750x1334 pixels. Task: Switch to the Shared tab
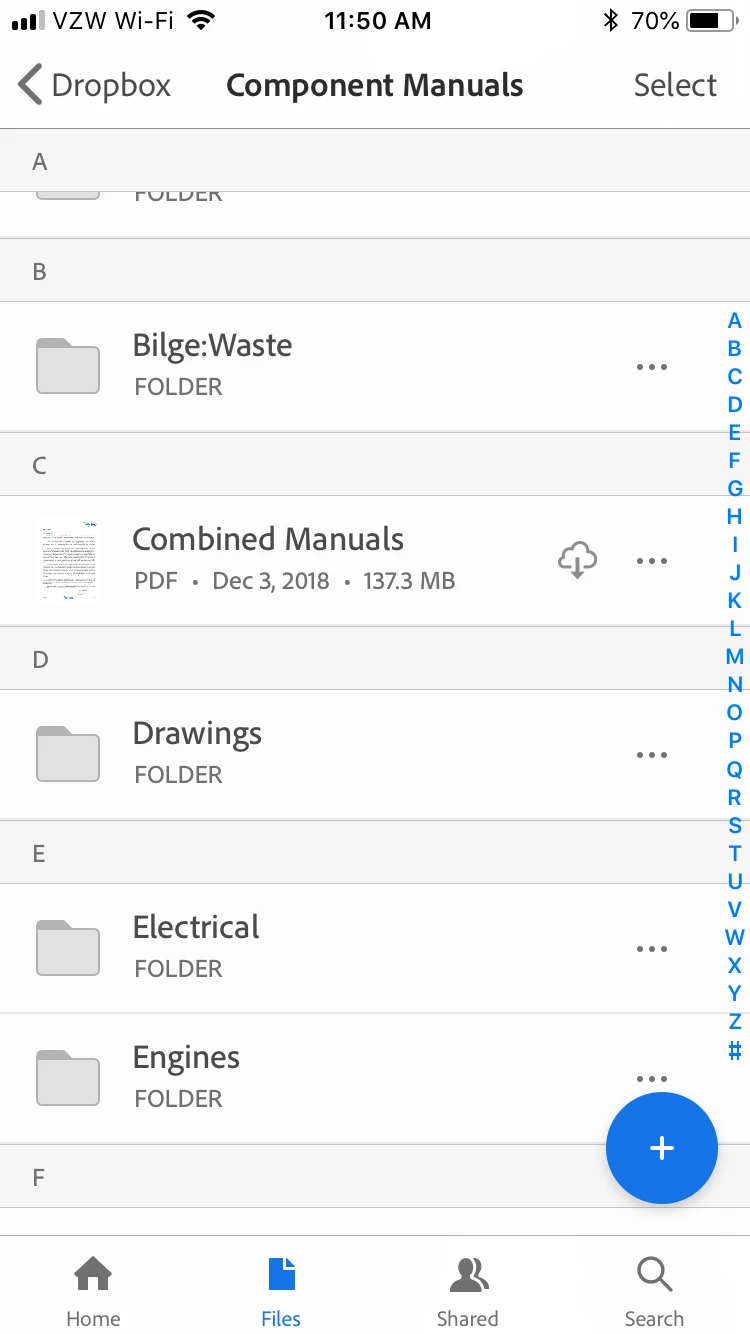click(x=467, y=1291)
